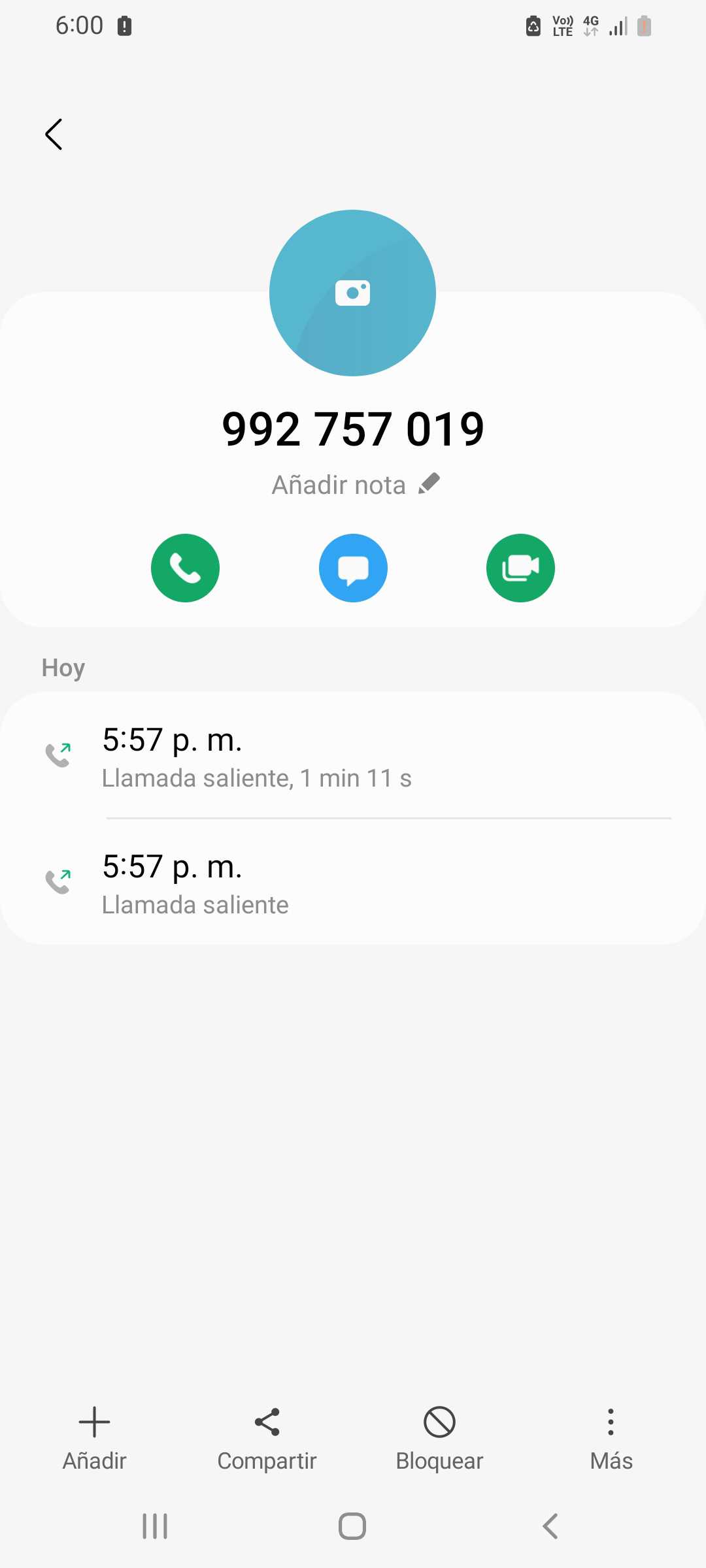The width and height of the screenshot is (706, 1568).
Task: Tap the camera avatar to add photo
Action: (x=352, y=293)
